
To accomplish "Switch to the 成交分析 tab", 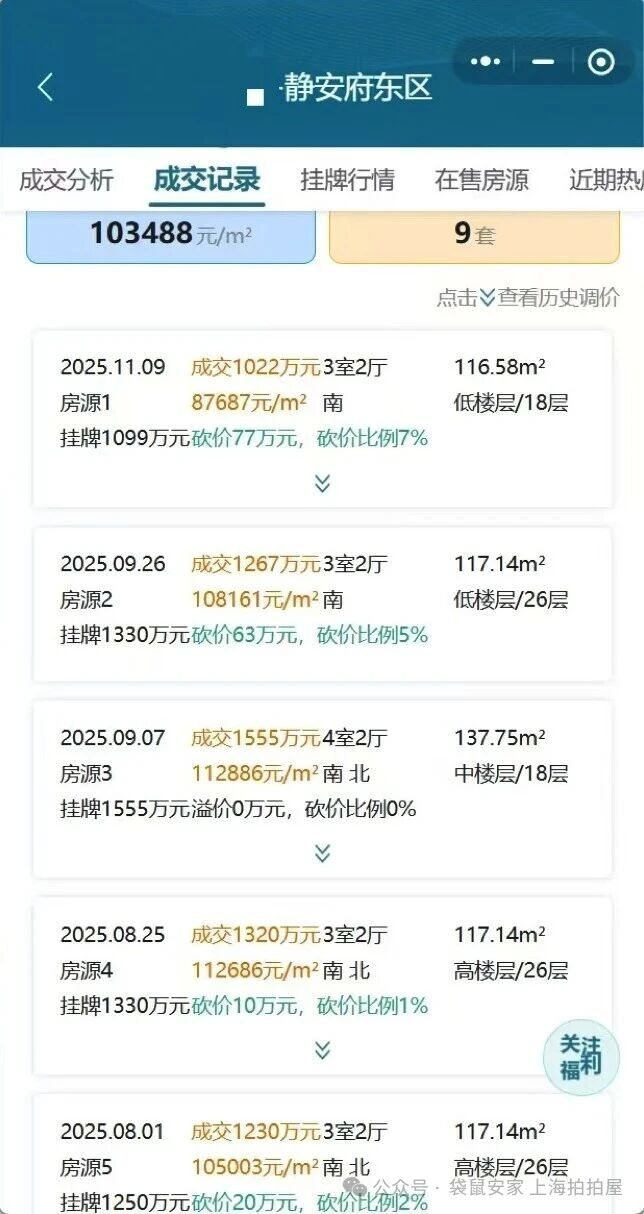I will tap(66, 180).
